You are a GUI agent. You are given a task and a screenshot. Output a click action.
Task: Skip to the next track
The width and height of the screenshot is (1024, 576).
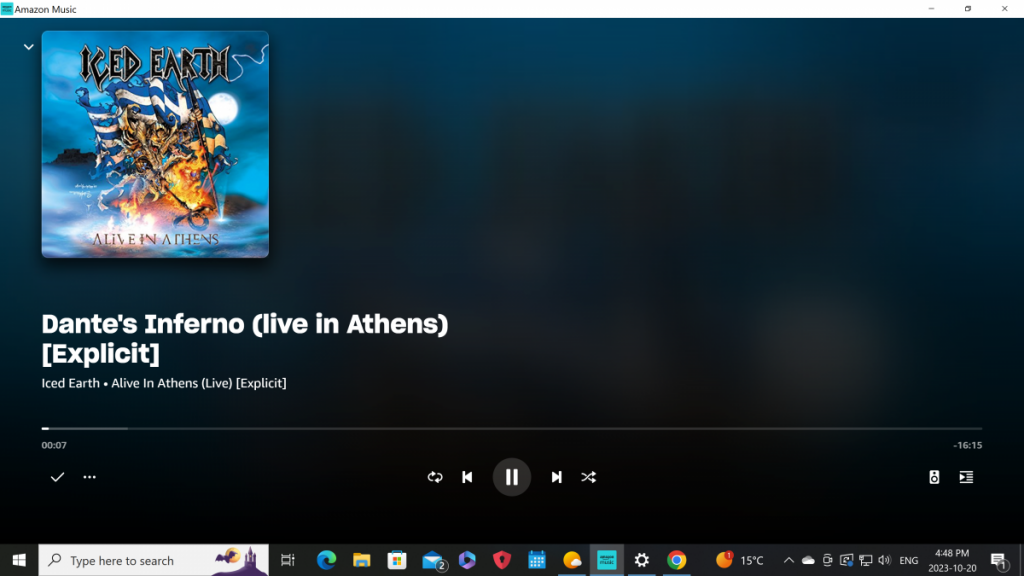click(x=556, y=477)
